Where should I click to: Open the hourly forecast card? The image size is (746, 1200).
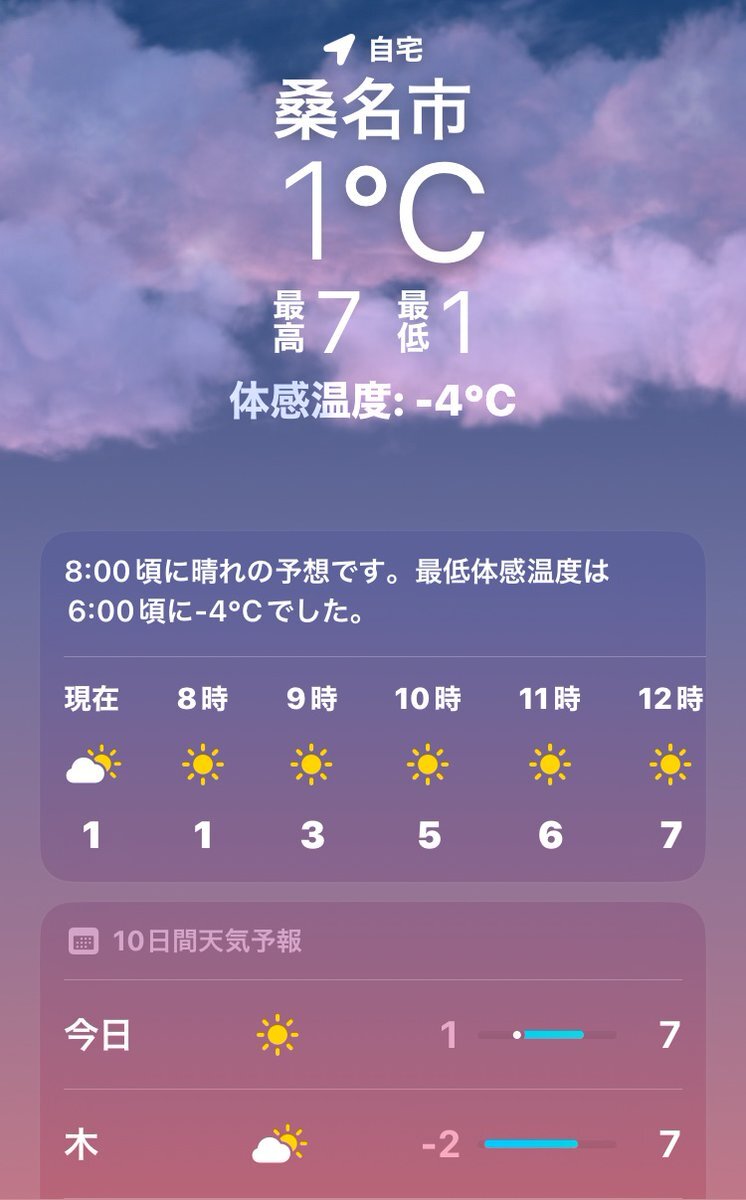click(372, 706)
